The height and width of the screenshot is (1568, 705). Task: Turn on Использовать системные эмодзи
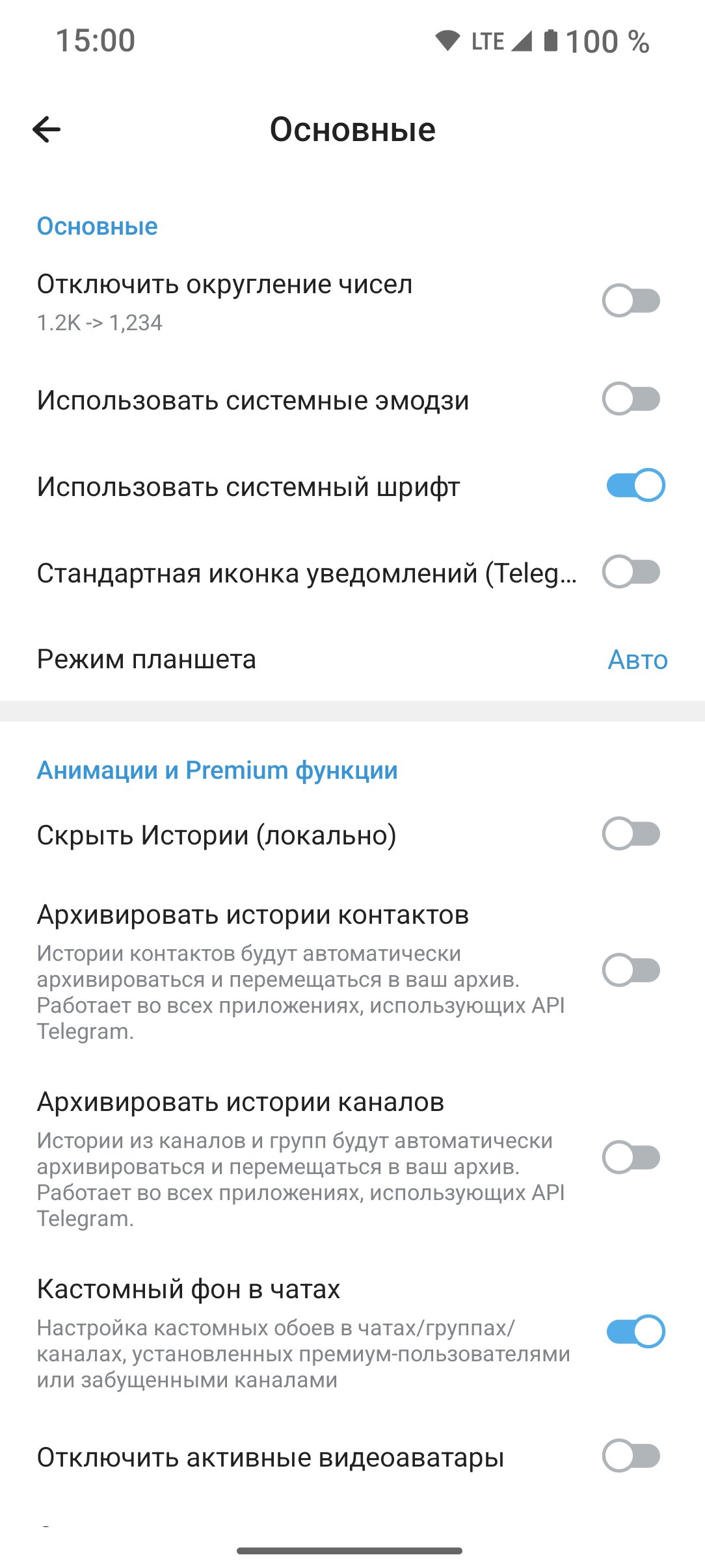coord(632,399)
